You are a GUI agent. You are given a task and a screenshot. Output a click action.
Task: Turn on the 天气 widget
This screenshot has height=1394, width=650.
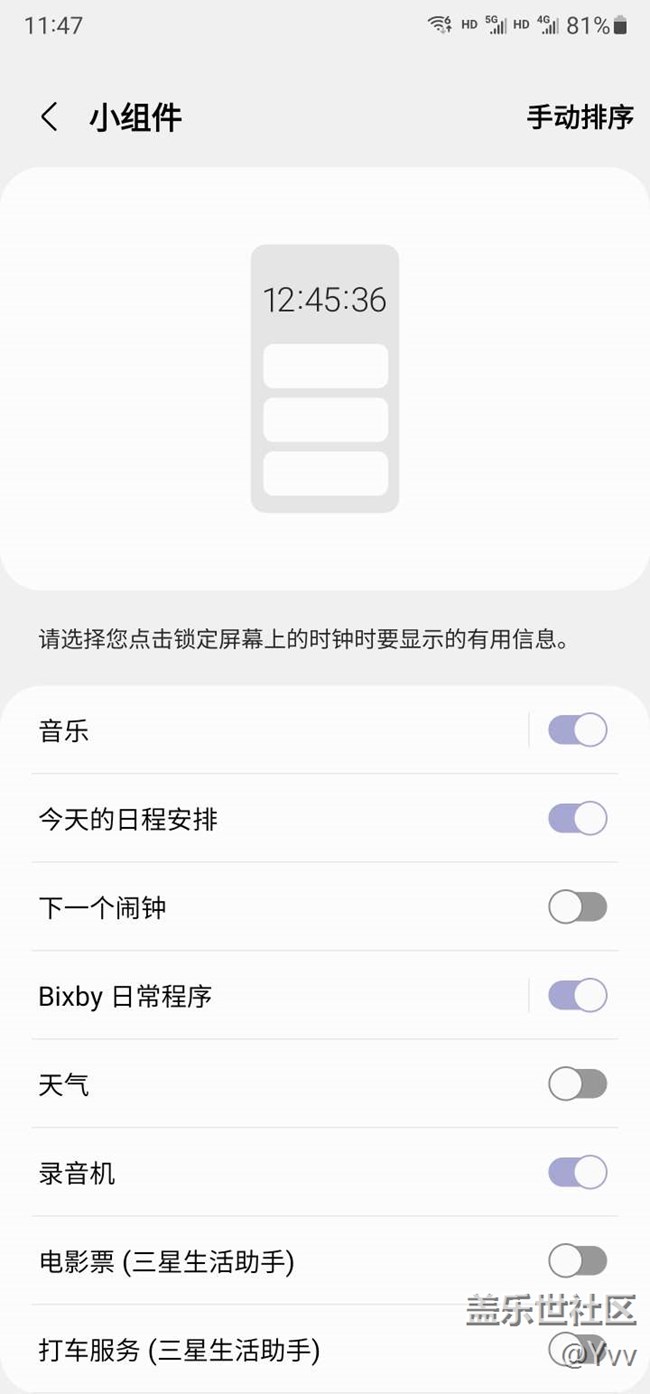[x=577, y=1084]
